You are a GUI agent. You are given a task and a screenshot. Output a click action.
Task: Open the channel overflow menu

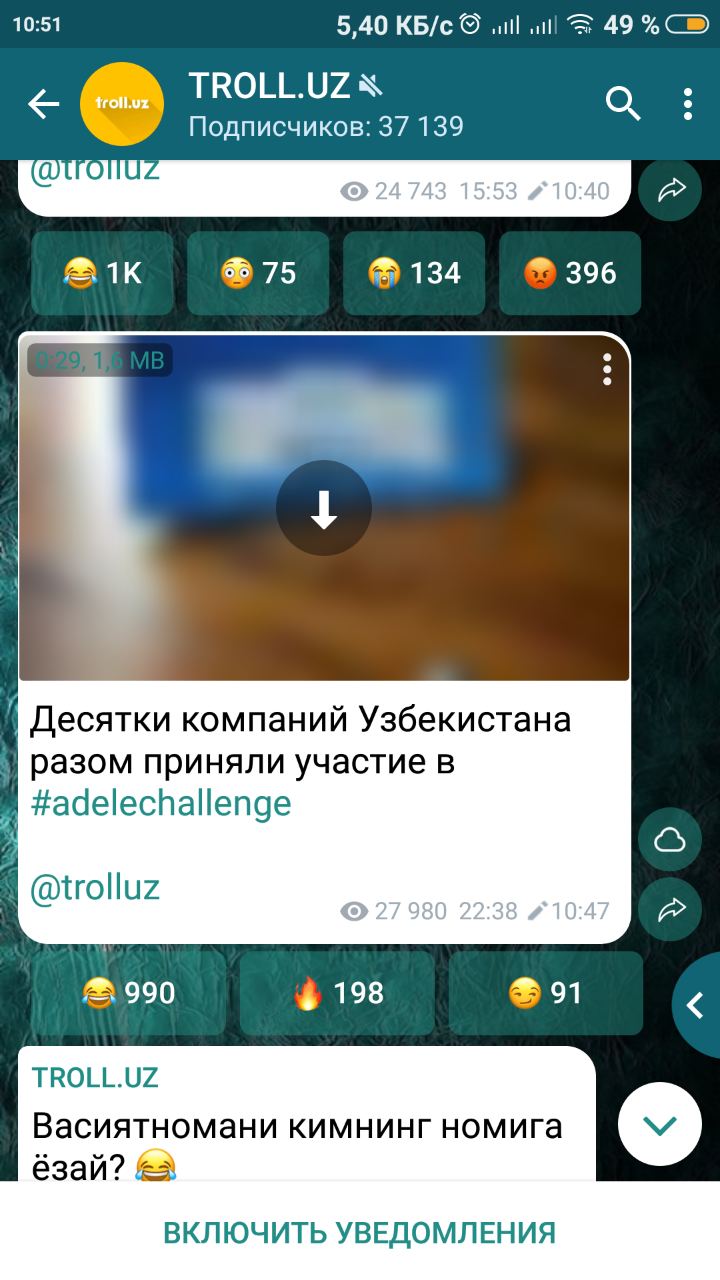pyautogui.click(x=687, y=104)
